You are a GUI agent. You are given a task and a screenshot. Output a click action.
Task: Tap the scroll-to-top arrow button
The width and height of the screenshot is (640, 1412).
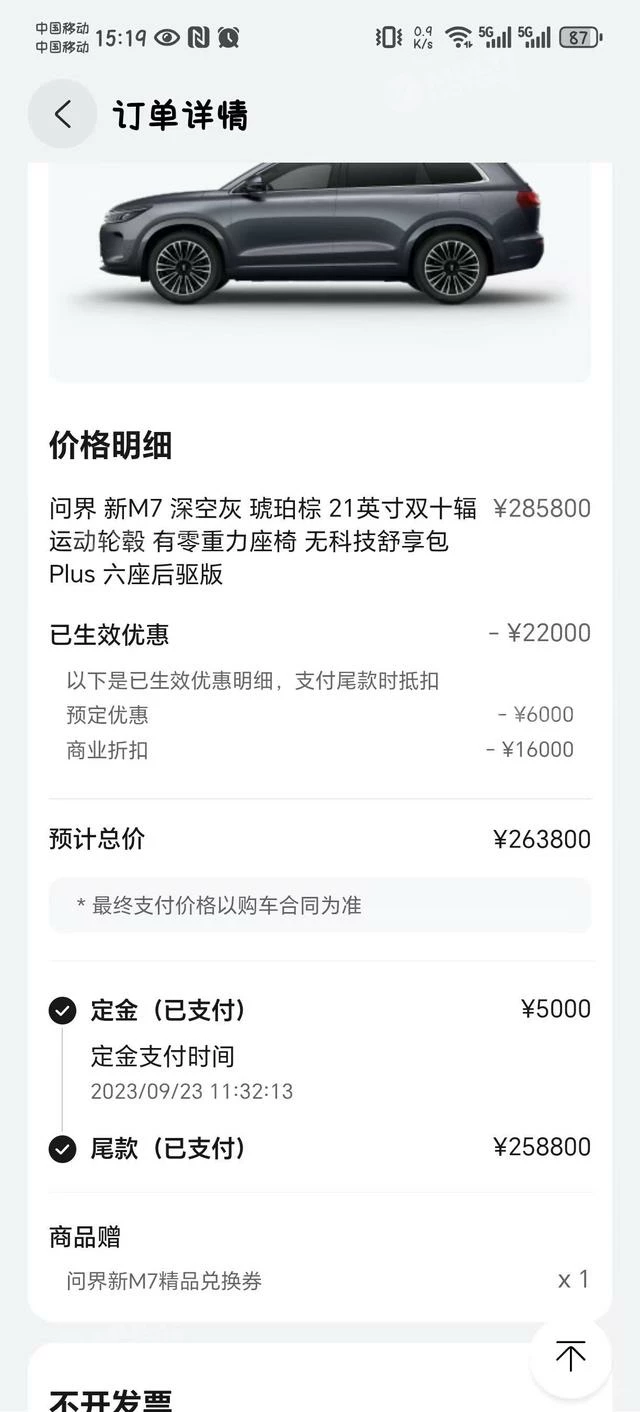[570, 1357]
